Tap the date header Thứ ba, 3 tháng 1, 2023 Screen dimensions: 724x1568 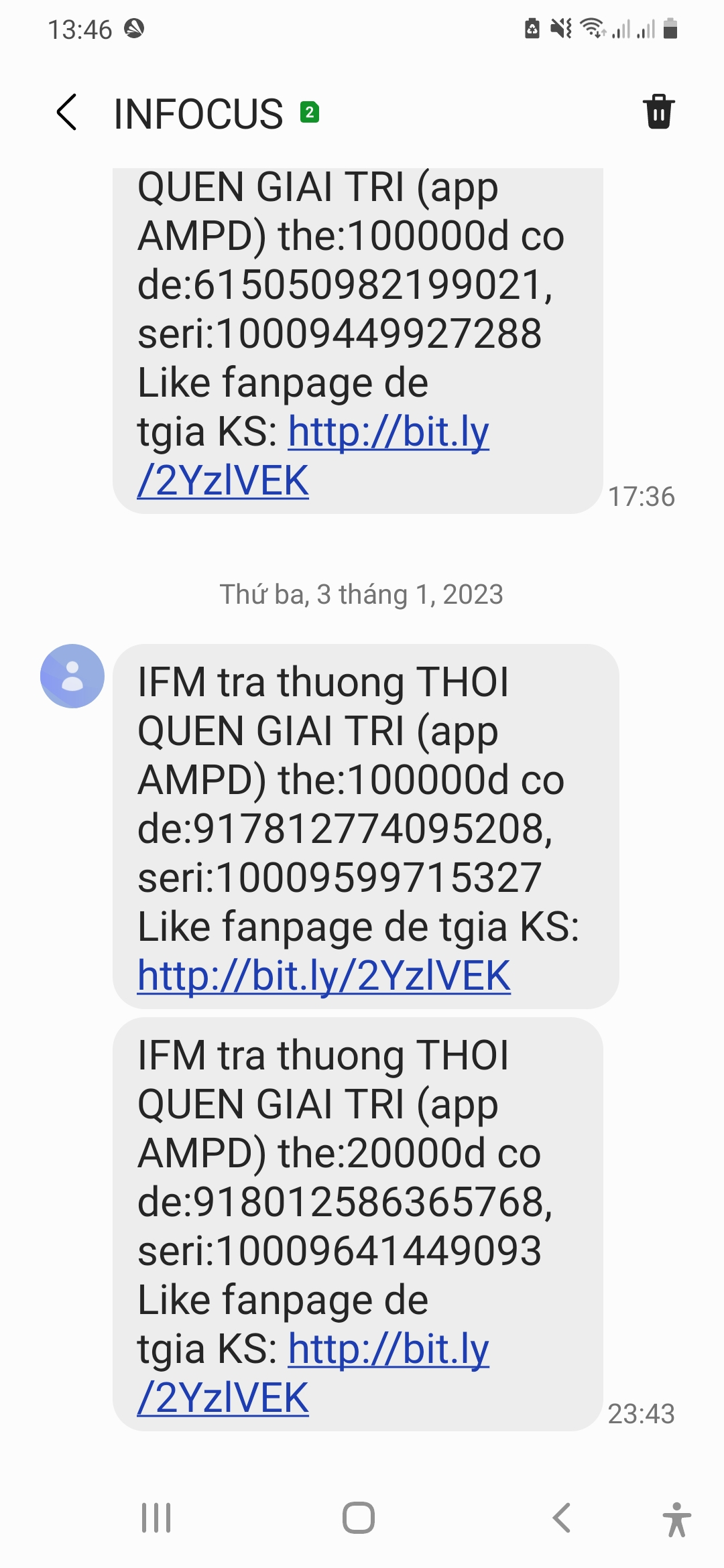pyautogui.click(x=362, y=593)
